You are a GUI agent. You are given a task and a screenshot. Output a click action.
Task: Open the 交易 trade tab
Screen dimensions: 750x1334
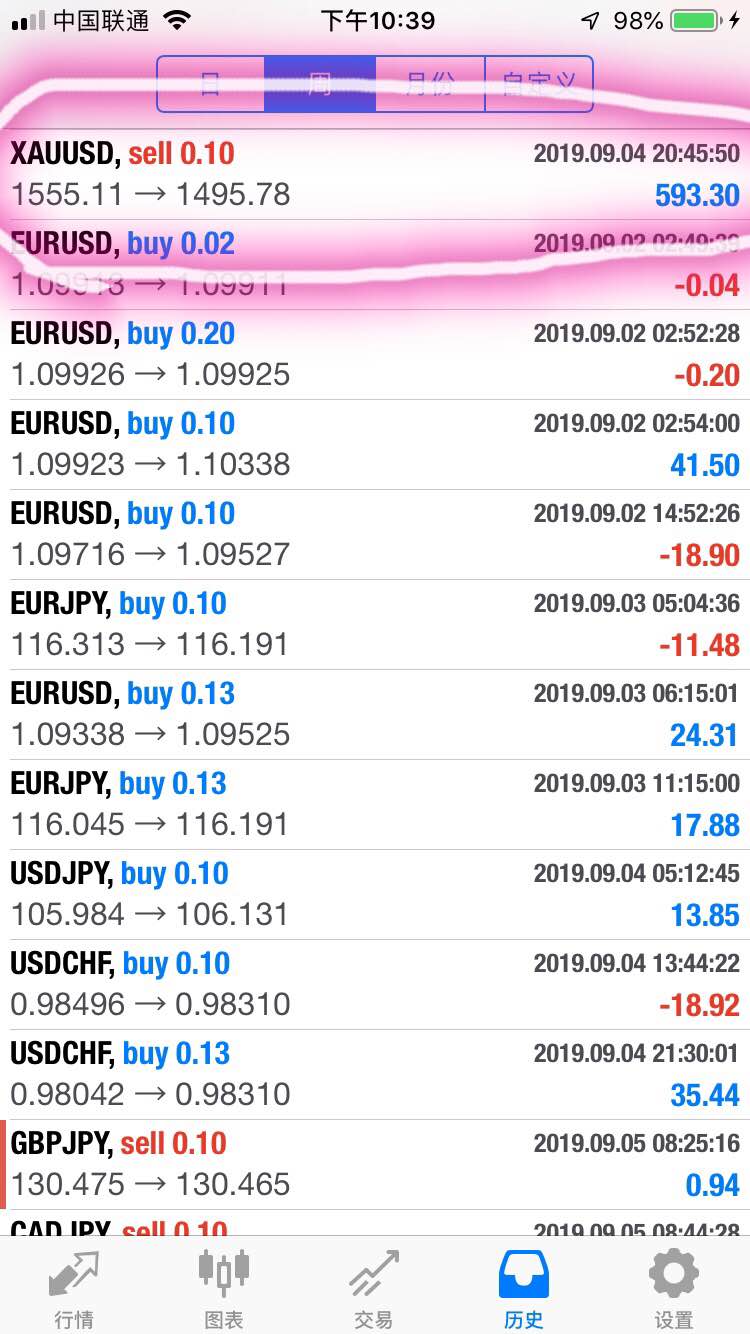(374, 1286)
